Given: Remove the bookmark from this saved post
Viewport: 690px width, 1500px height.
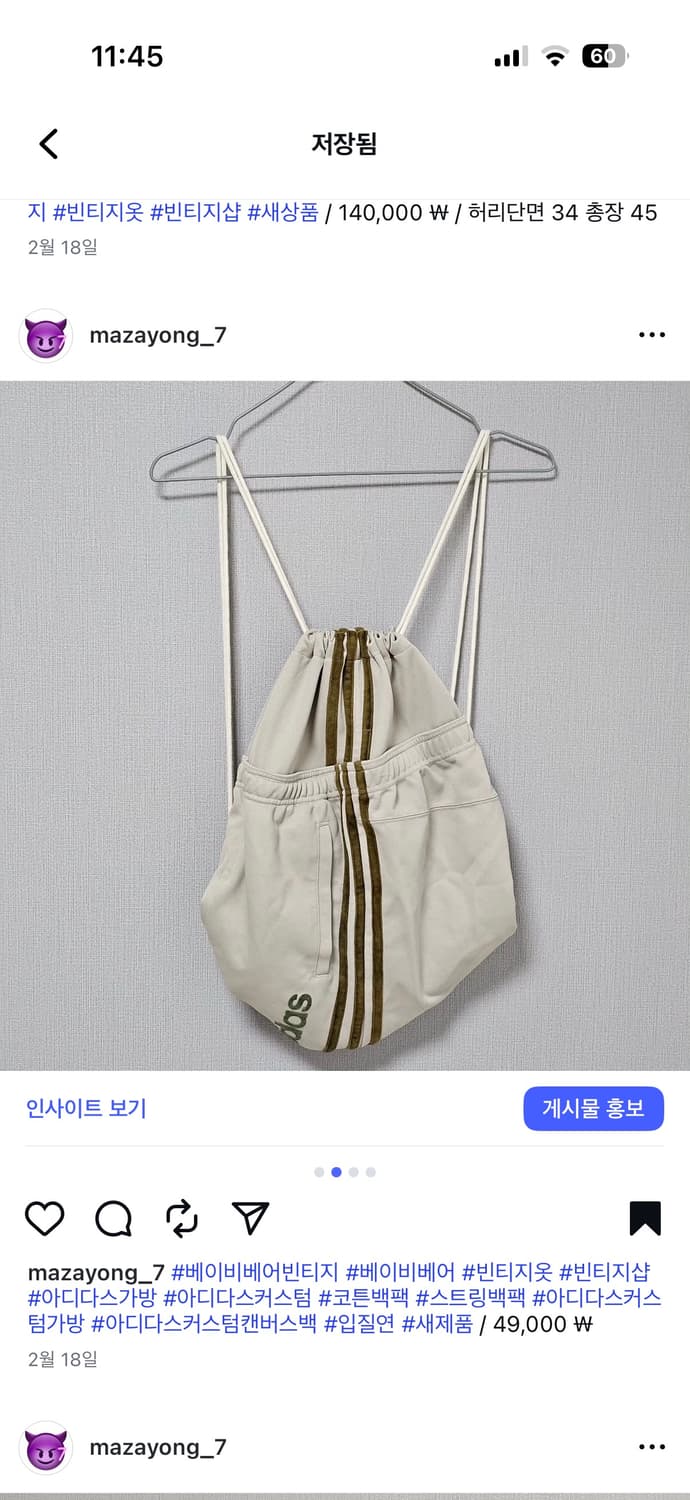Looking at the screenshot, I should click(x=645, y=1218).
